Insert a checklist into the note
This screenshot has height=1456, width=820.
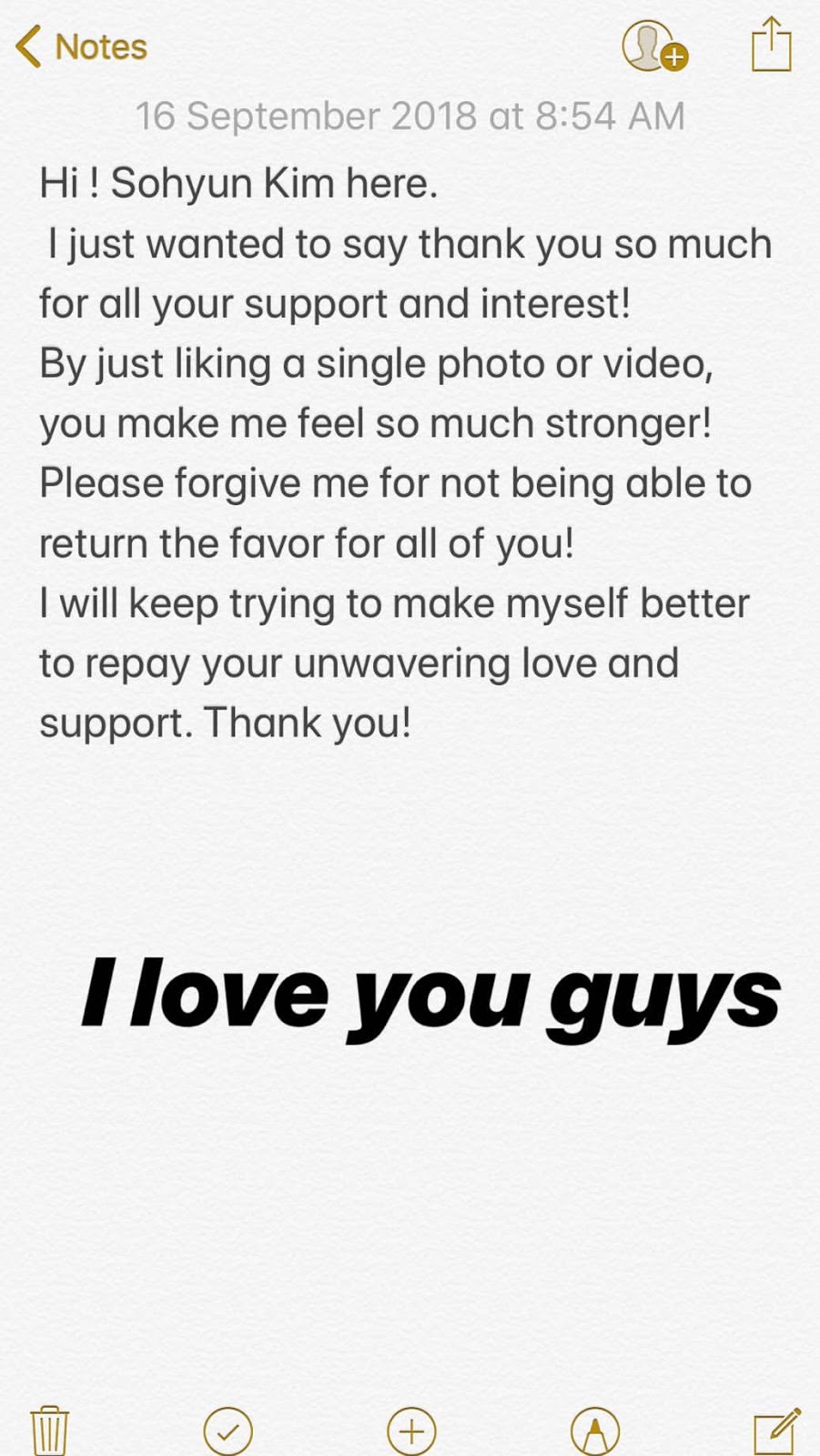[228, 1431]
